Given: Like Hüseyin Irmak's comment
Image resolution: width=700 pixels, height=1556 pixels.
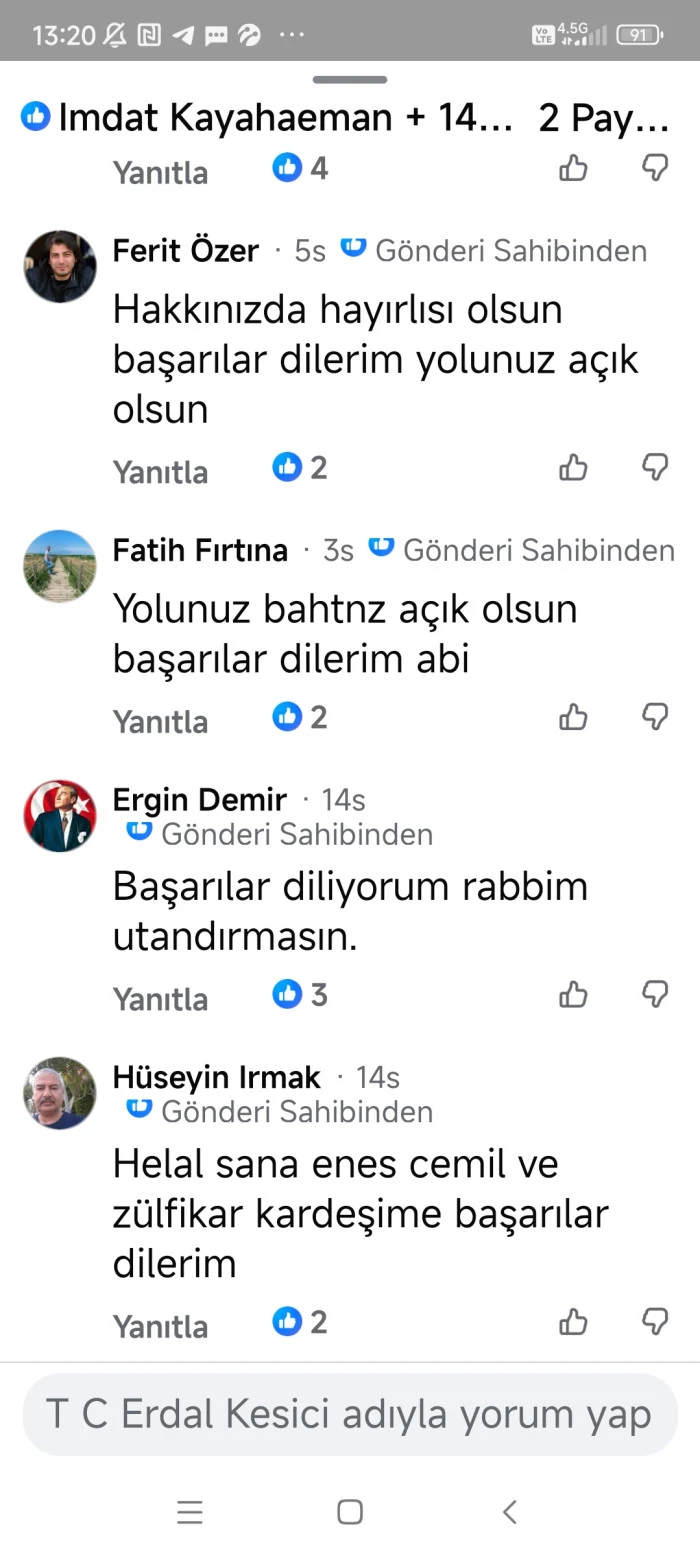Looking at the screenshot, I should pos(573,1322).
